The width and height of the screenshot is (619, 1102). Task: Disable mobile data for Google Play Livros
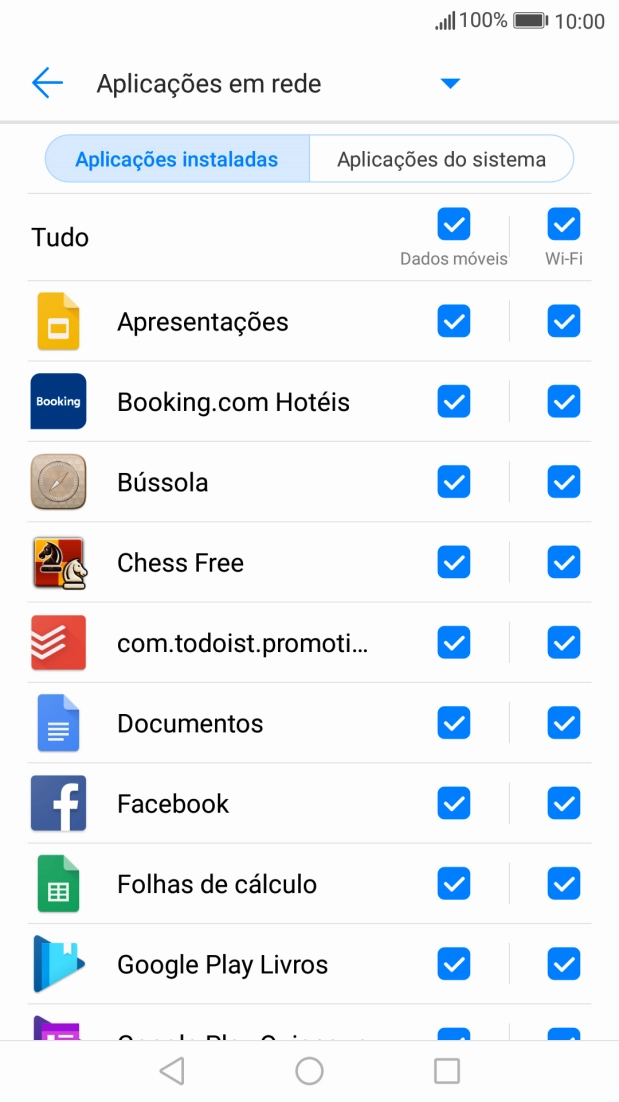point(454,964)
